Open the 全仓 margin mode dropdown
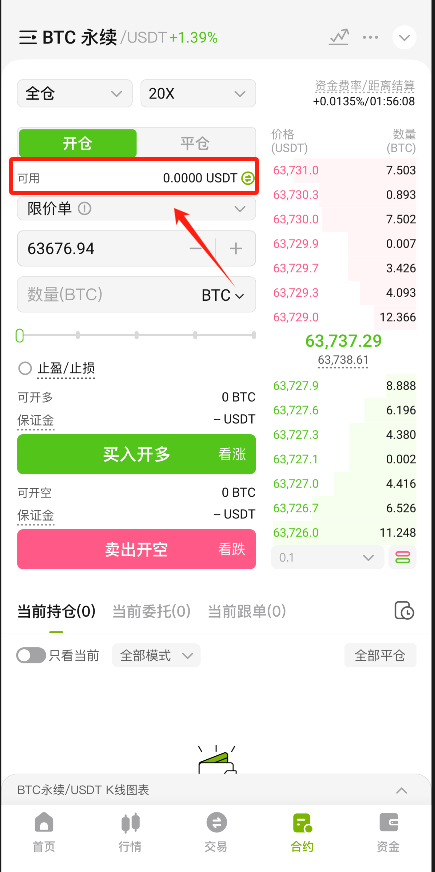 click(x=75, y=93)
